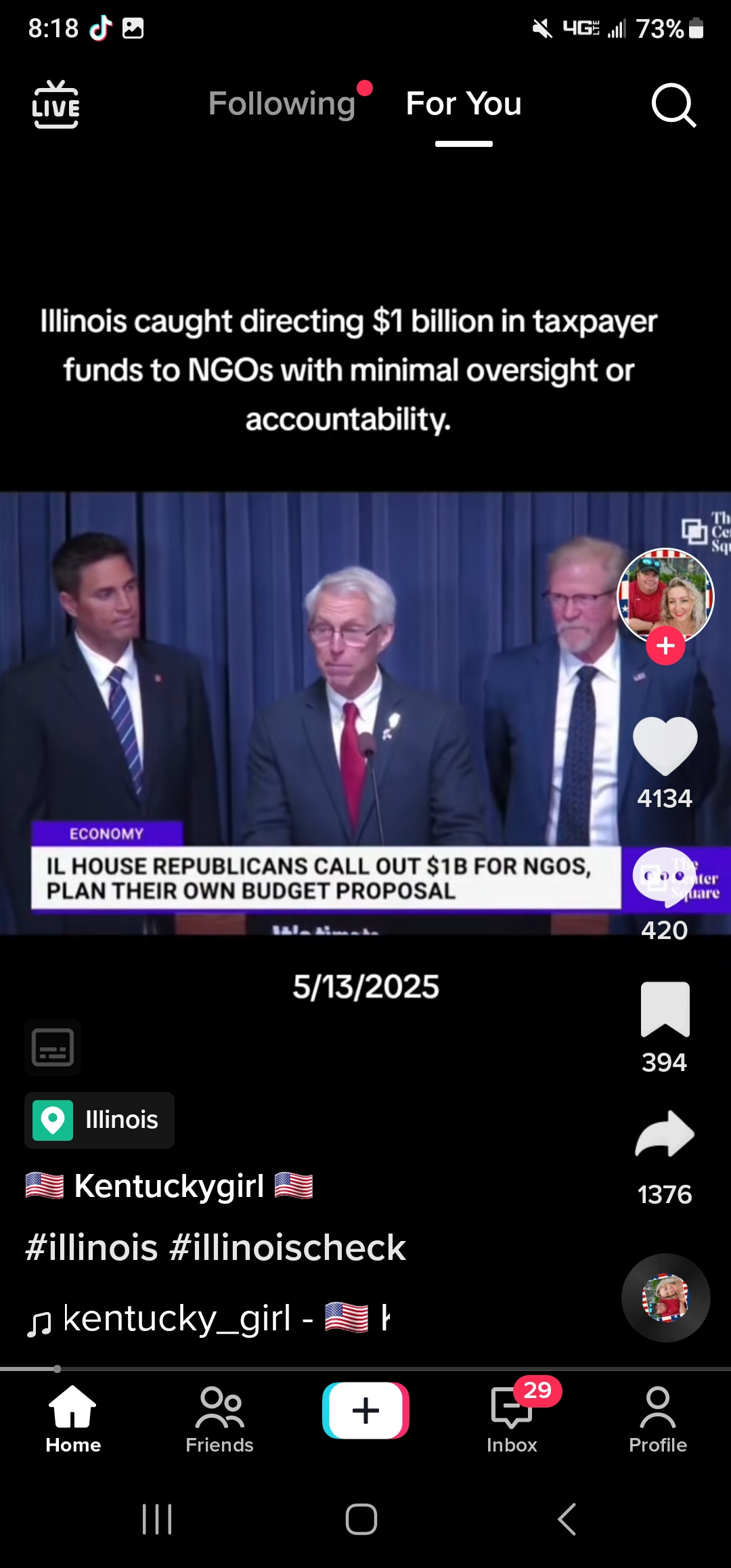Switch to the Profile tab
731x1568 pixels.
tap(658, 1419)
